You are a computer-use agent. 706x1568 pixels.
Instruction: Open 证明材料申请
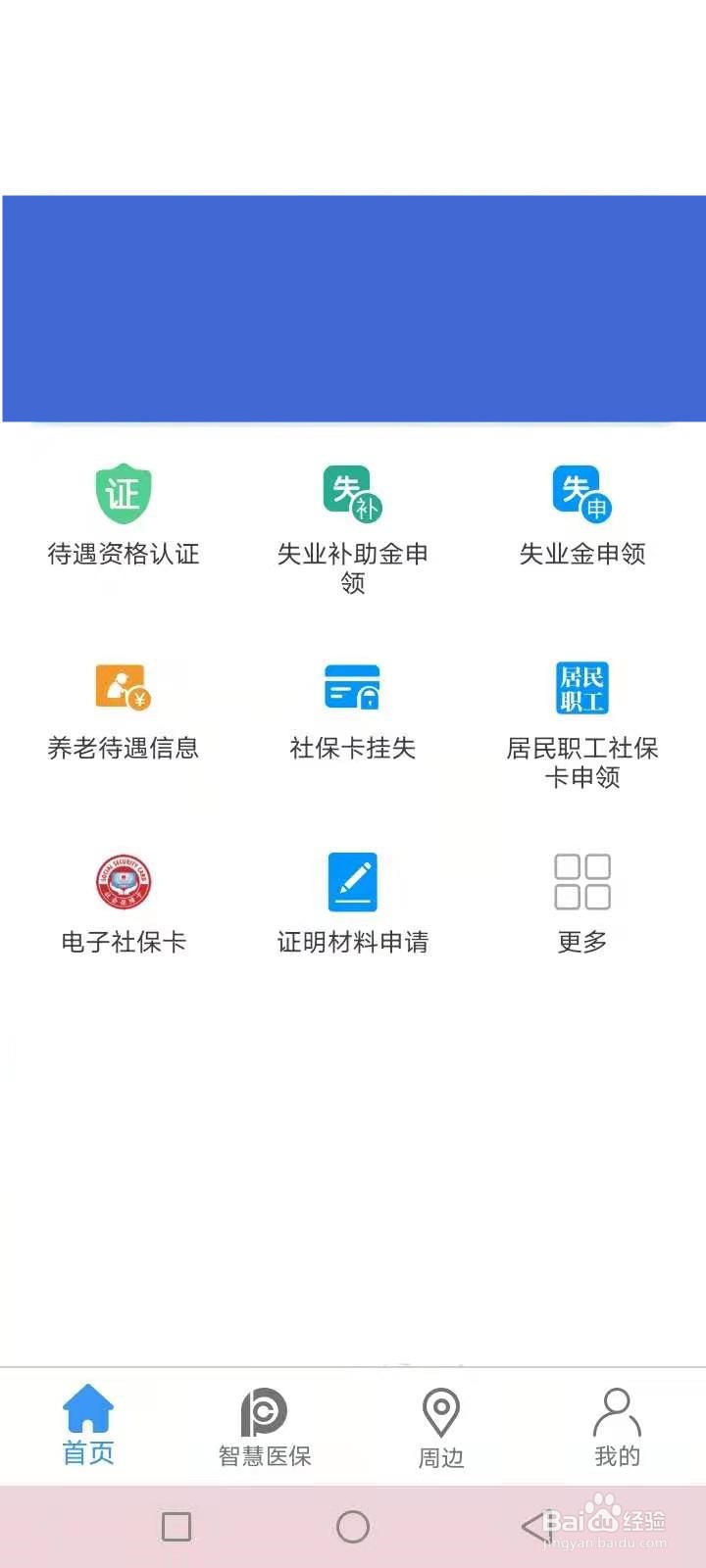pos(353,904)
